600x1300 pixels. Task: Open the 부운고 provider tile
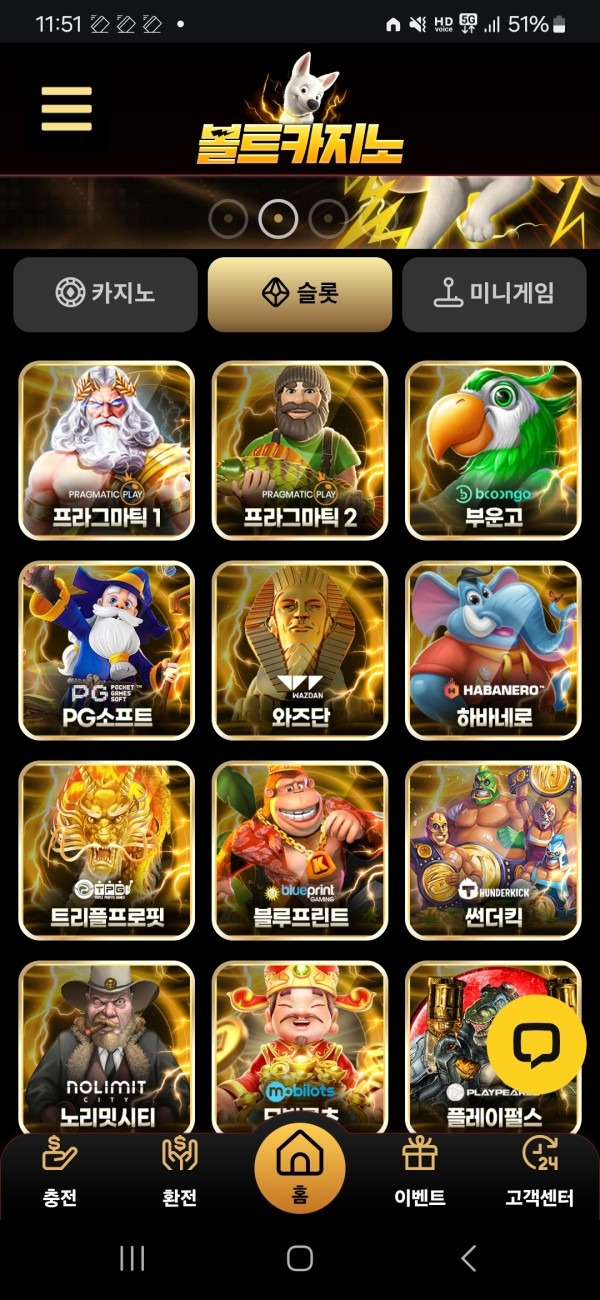coord(493,450)
